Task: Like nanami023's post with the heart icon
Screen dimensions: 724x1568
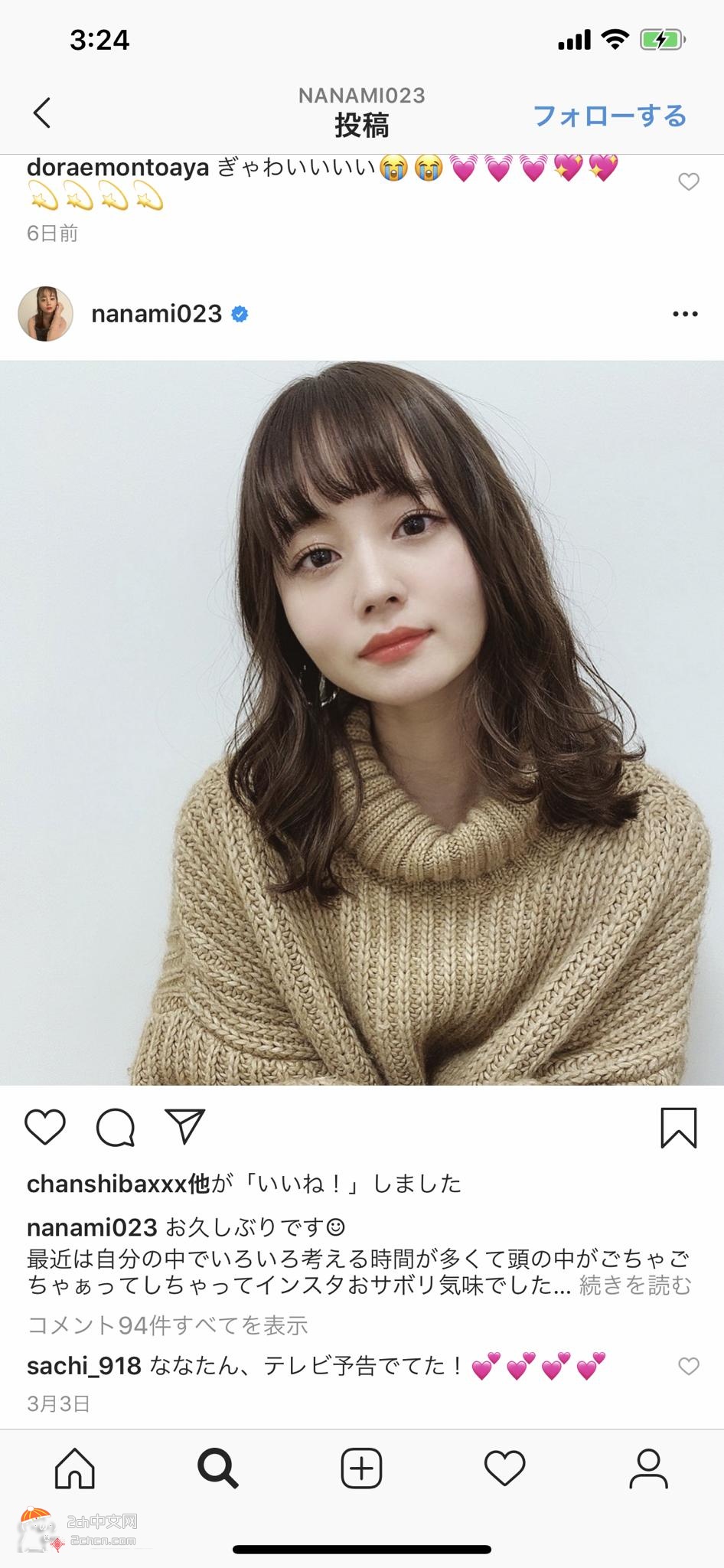Action: click(x=45, y=1127)
